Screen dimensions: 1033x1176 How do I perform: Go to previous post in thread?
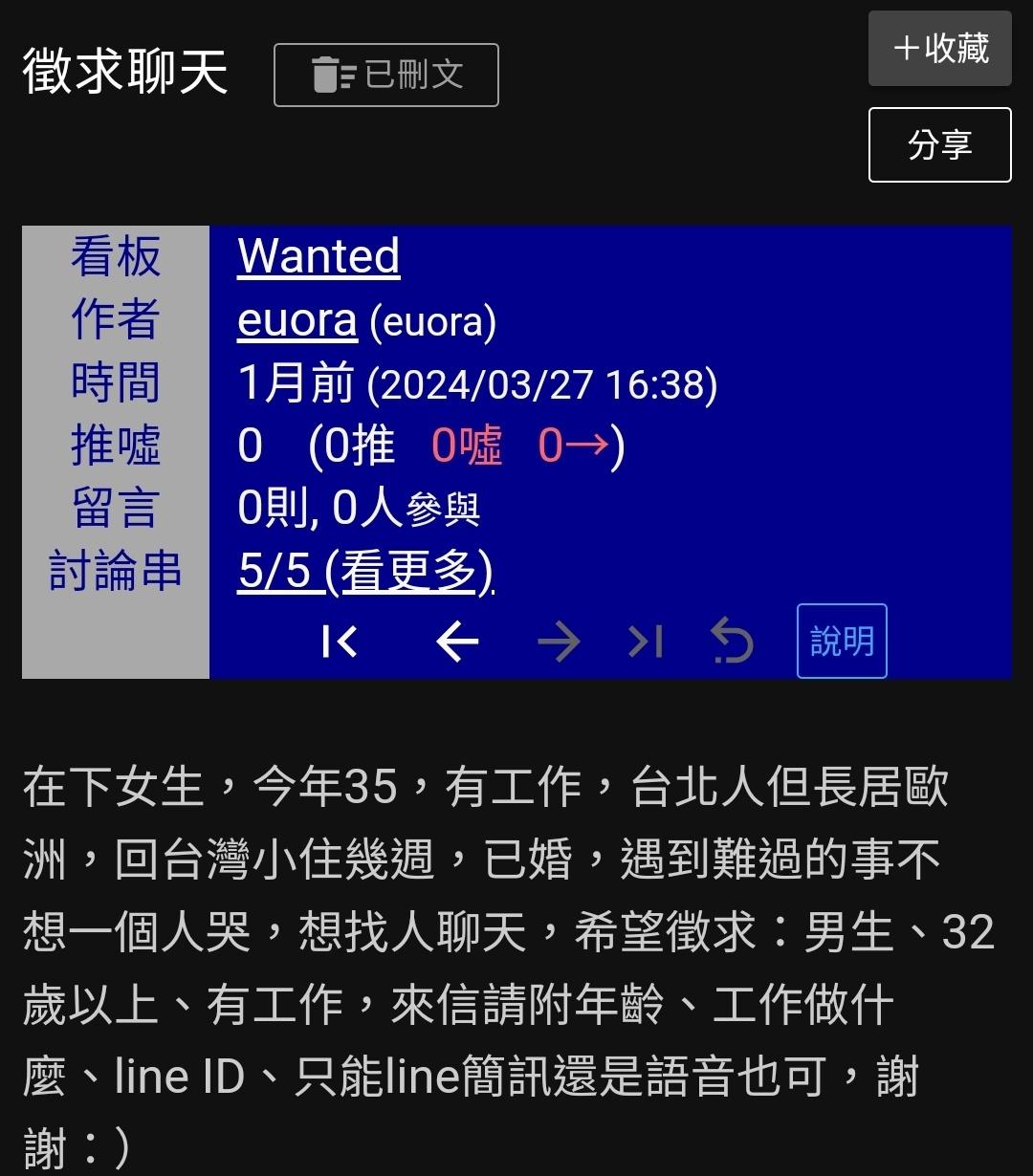click(457, 642)
